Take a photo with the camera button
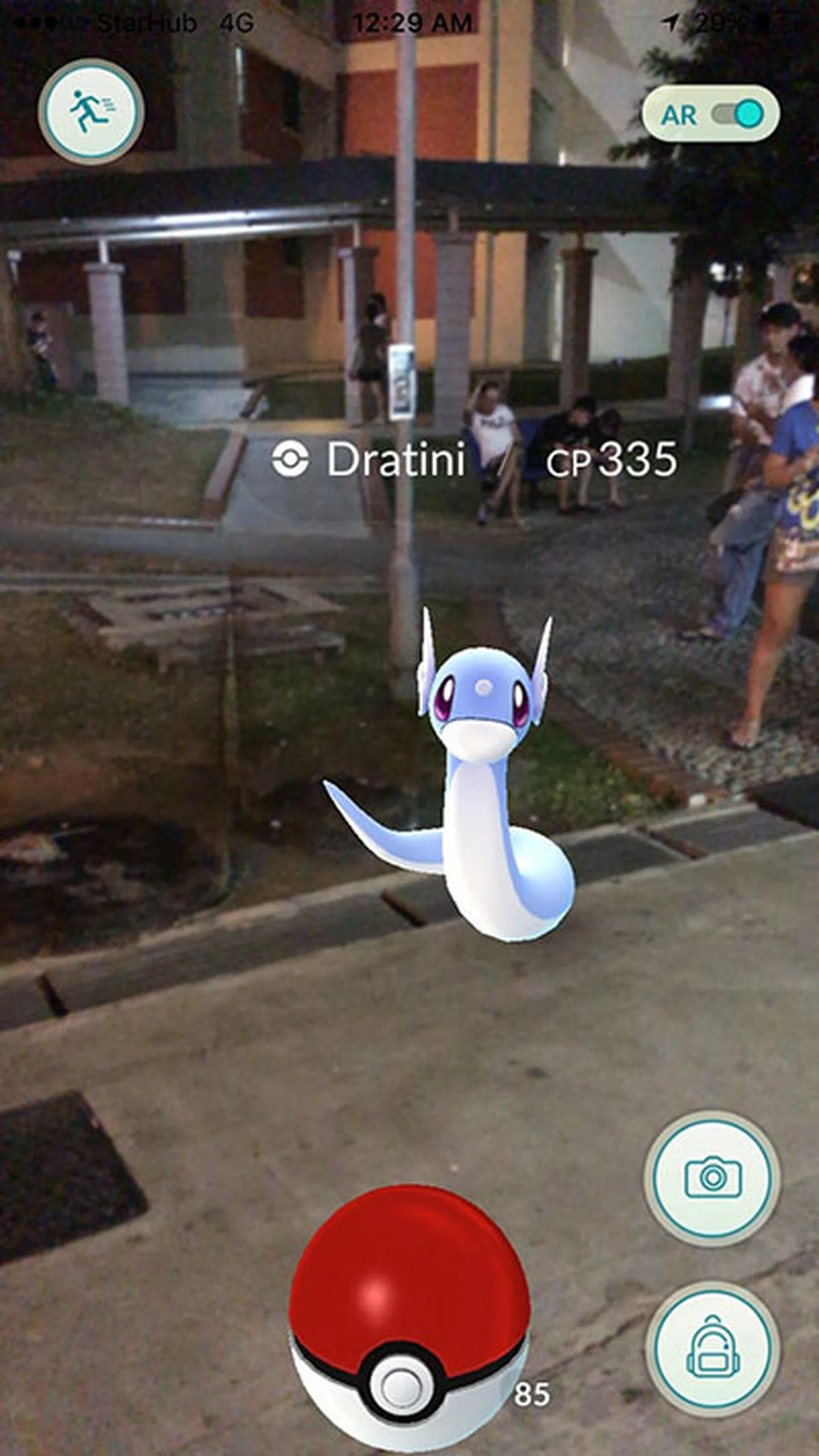Viewport: 819px width, 1456px height. (712, 1177)
